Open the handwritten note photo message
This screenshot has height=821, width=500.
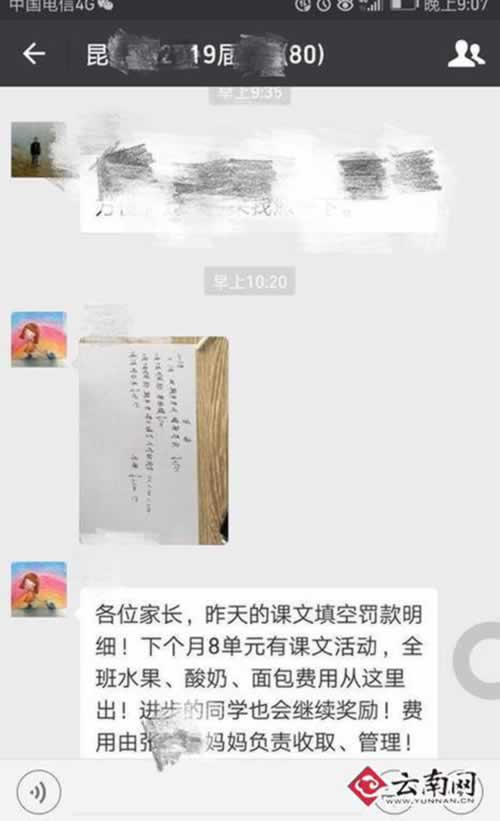154,440
